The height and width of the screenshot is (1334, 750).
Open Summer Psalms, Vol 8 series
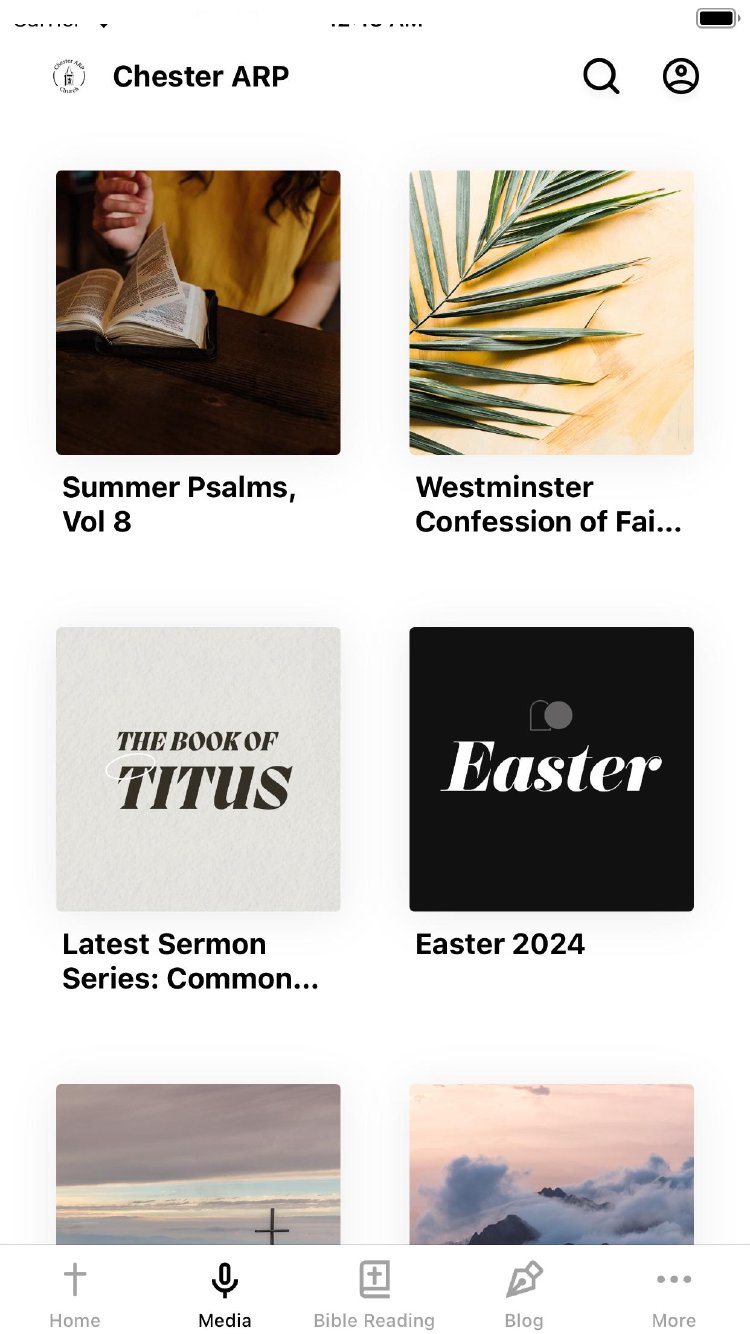click(x=198, y=313)
